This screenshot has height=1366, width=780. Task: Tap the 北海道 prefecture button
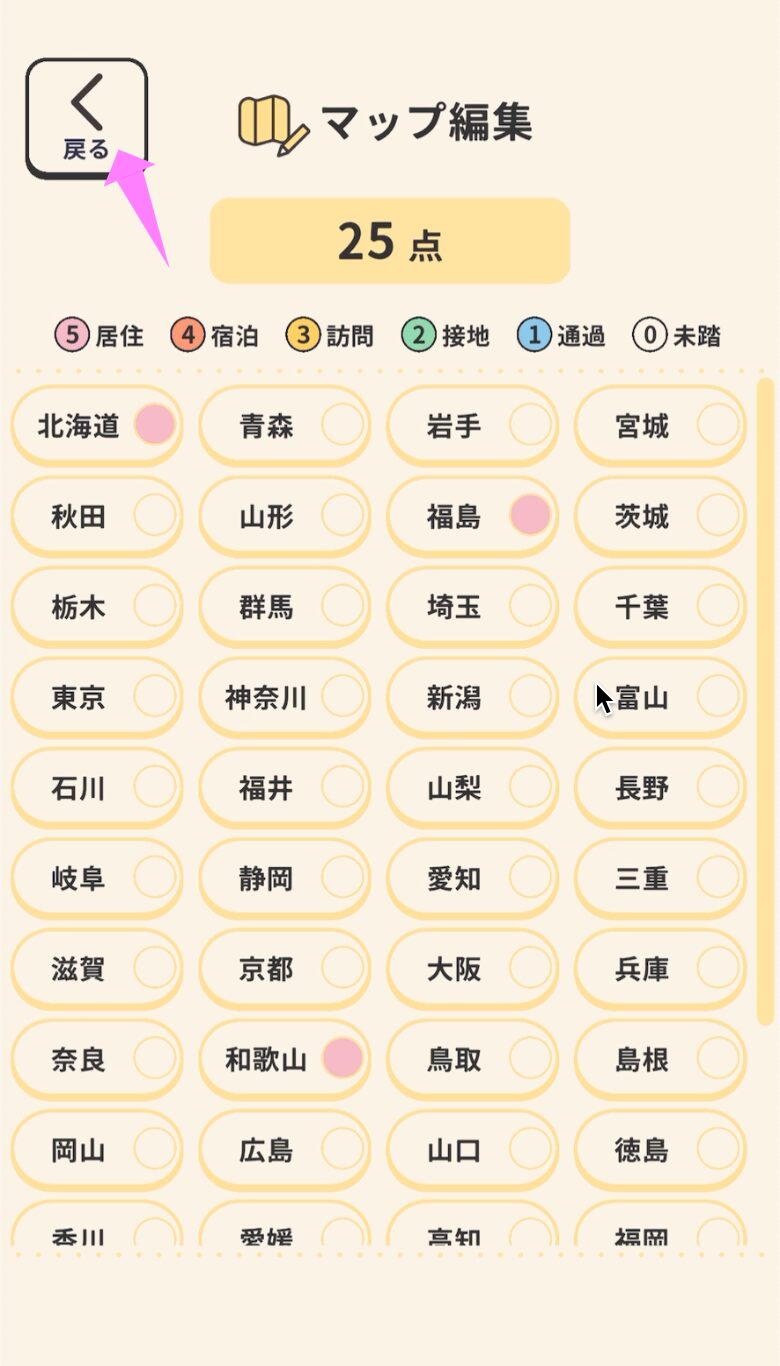click(x=96, y=426)
